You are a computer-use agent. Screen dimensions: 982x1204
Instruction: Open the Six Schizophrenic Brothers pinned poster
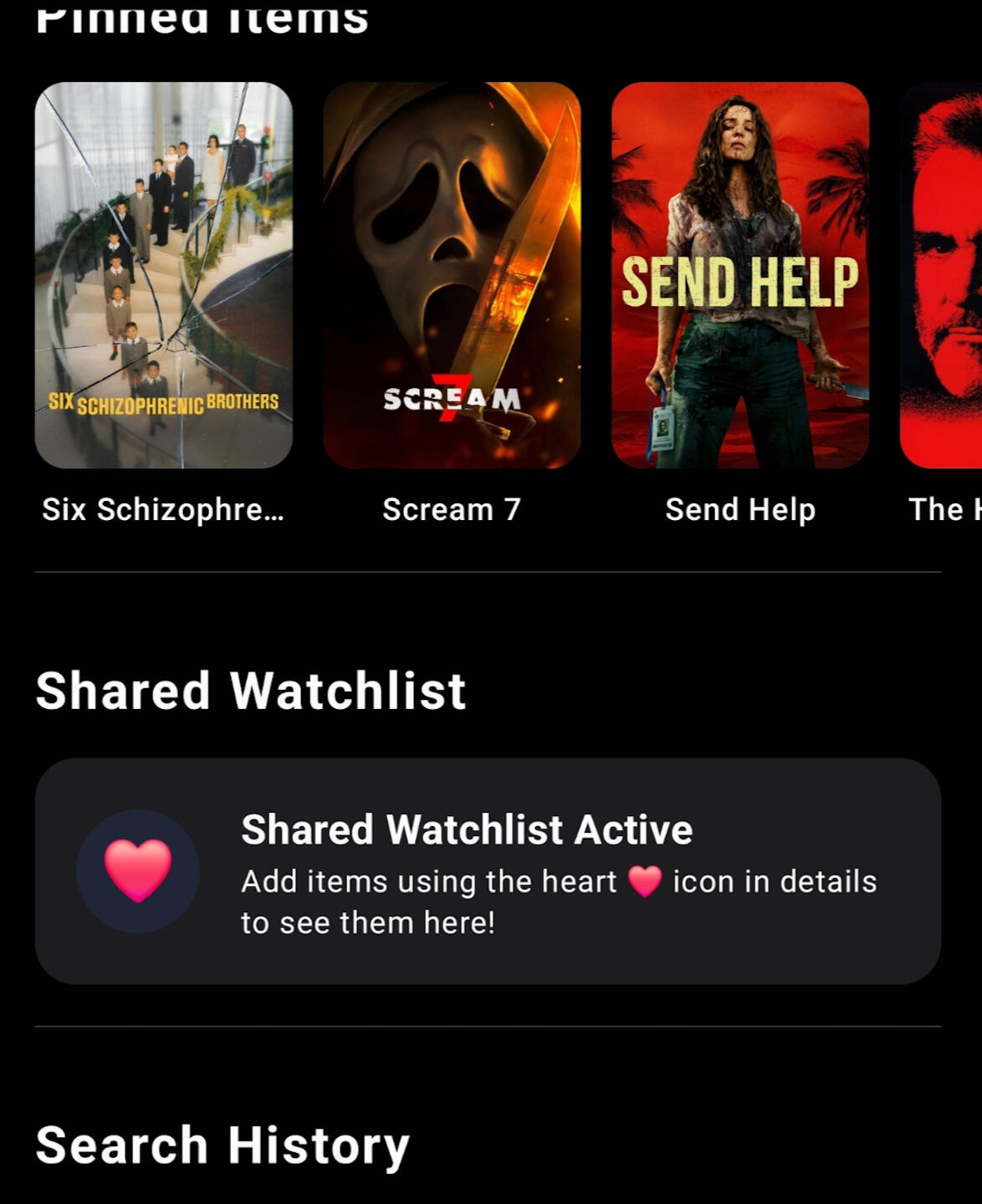(x=164, y=275)
